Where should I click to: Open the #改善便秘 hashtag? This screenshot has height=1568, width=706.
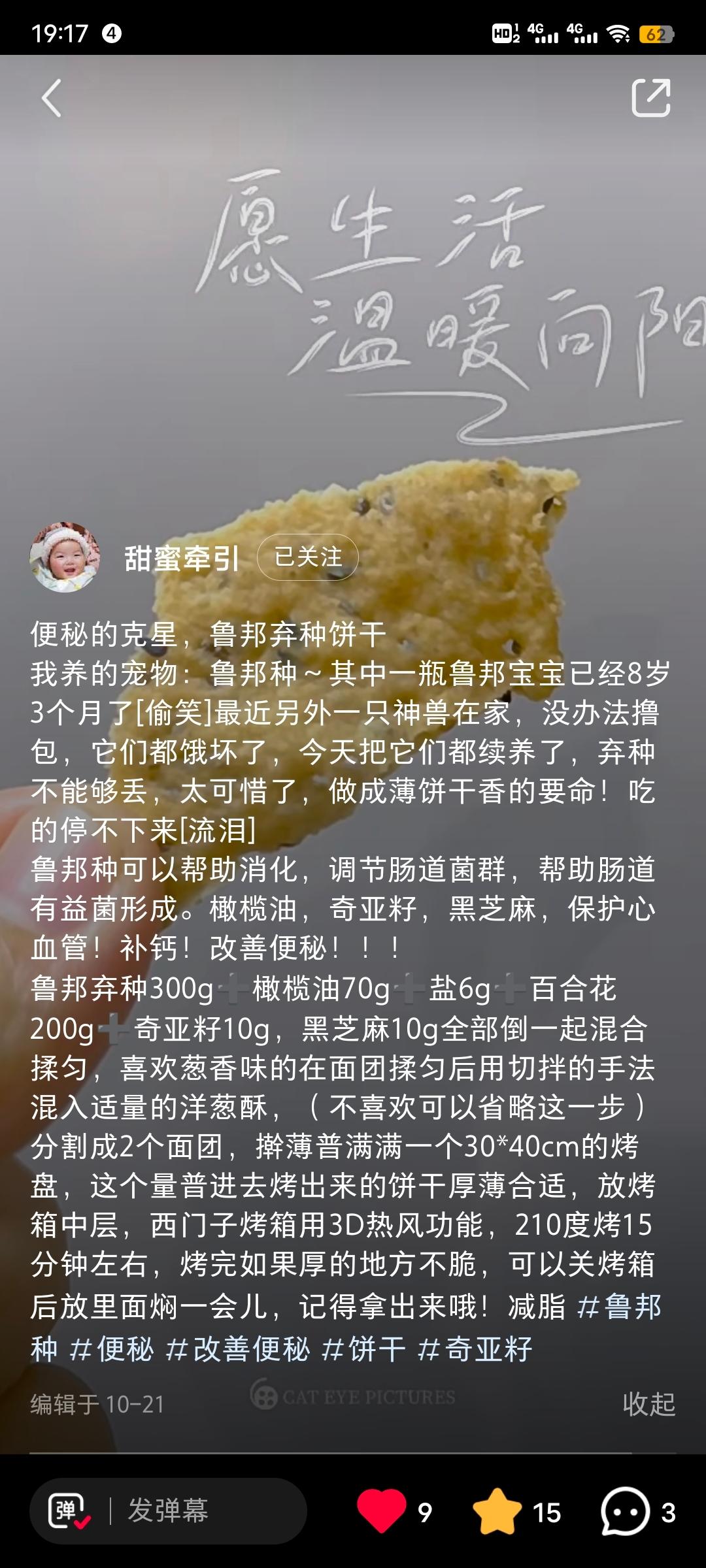click(x=238, y=1348)
